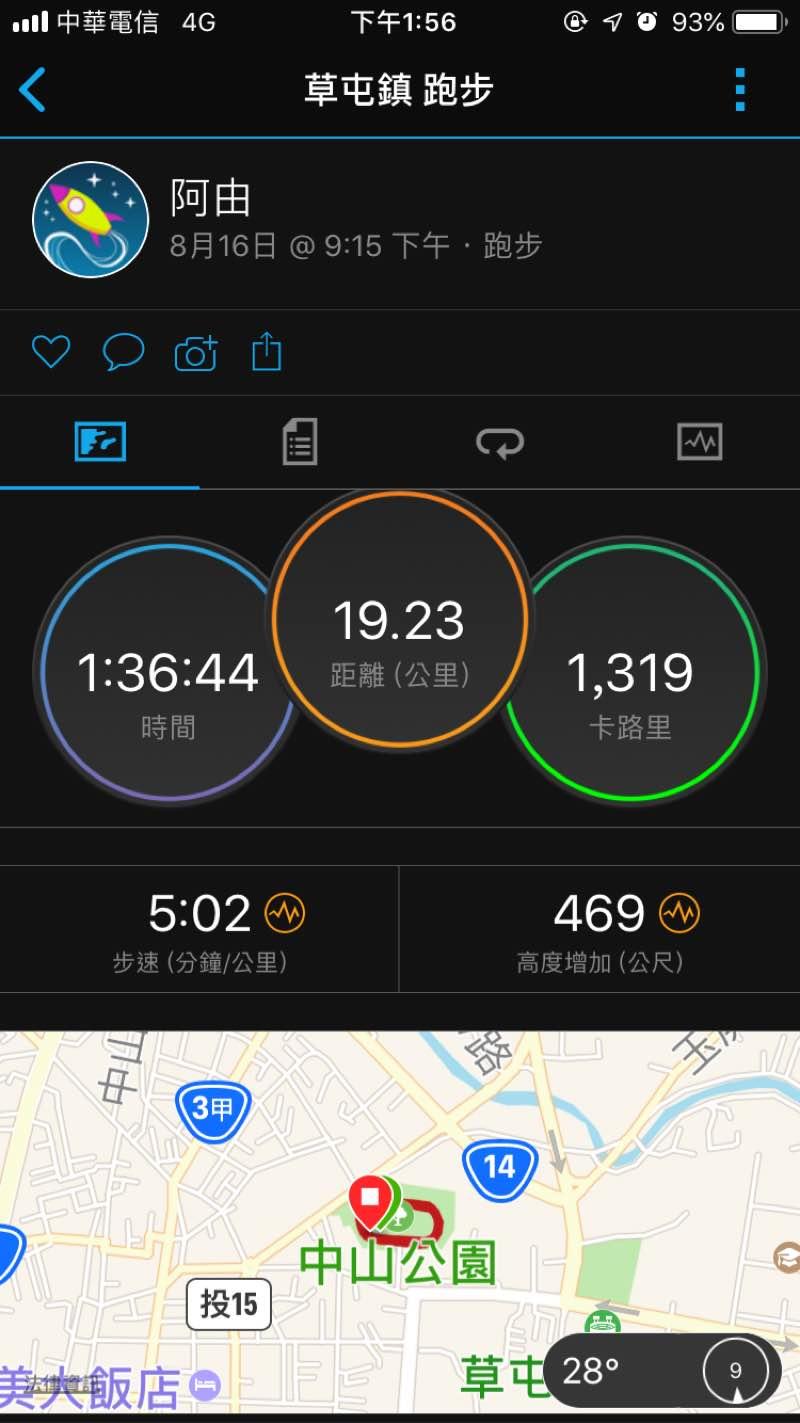Open 阿由's profile avatar
The height and width of the screenshot is (1423, 800).
(x=91, y=219)
